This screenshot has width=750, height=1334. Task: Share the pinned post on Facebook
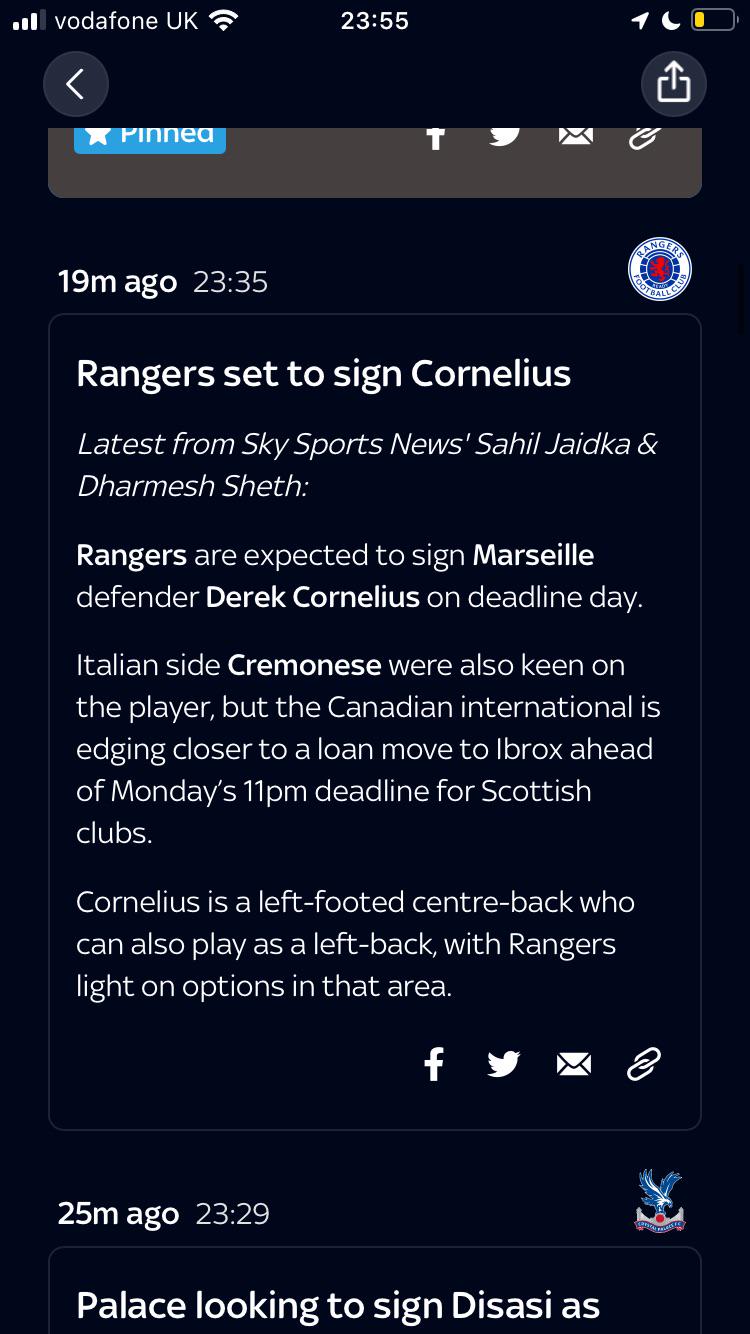434,137
